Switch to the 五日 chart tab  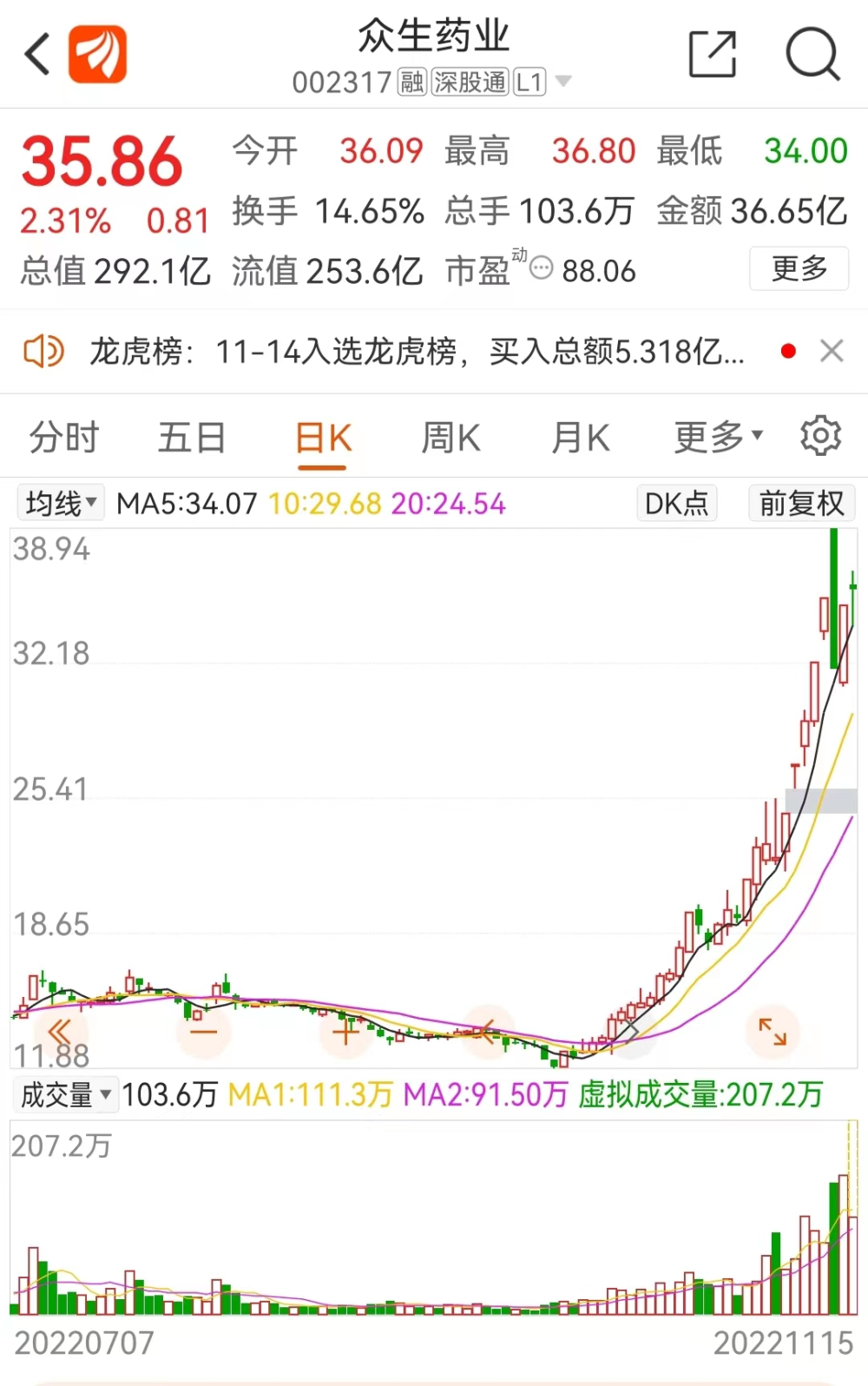pos(192,437)
